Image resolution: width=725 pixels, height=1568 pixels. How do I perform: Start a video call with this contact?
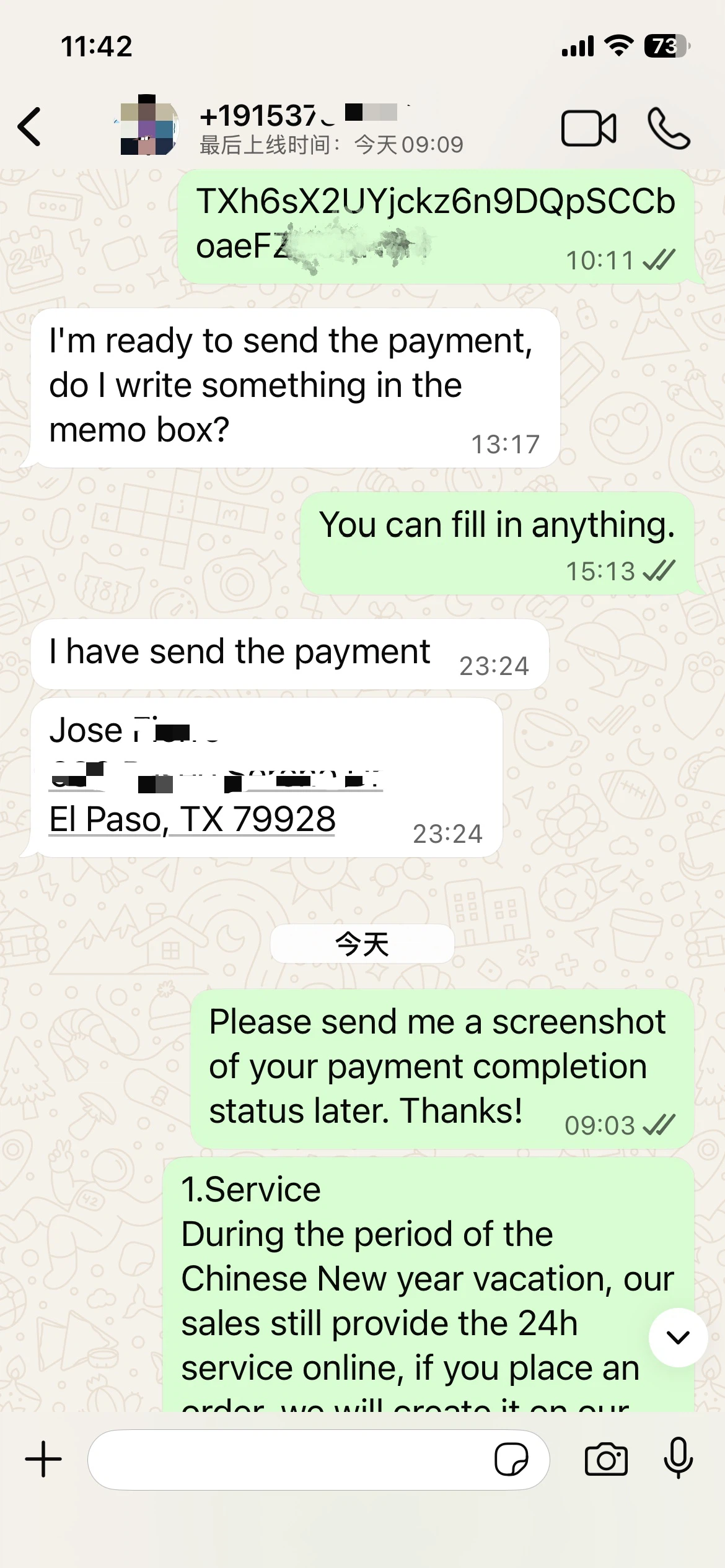point(589,128)
